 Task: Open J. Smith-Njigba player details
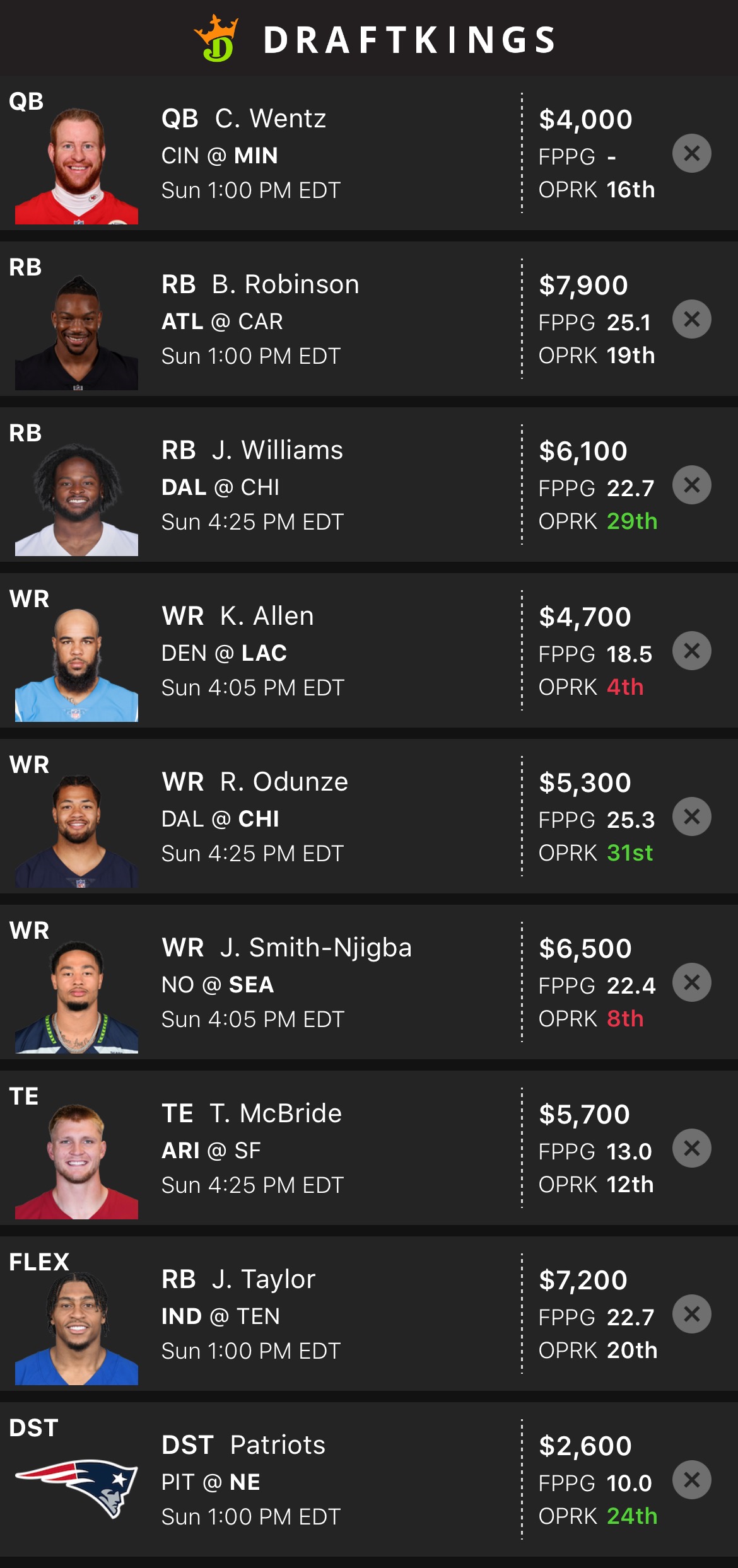point(315,948)
